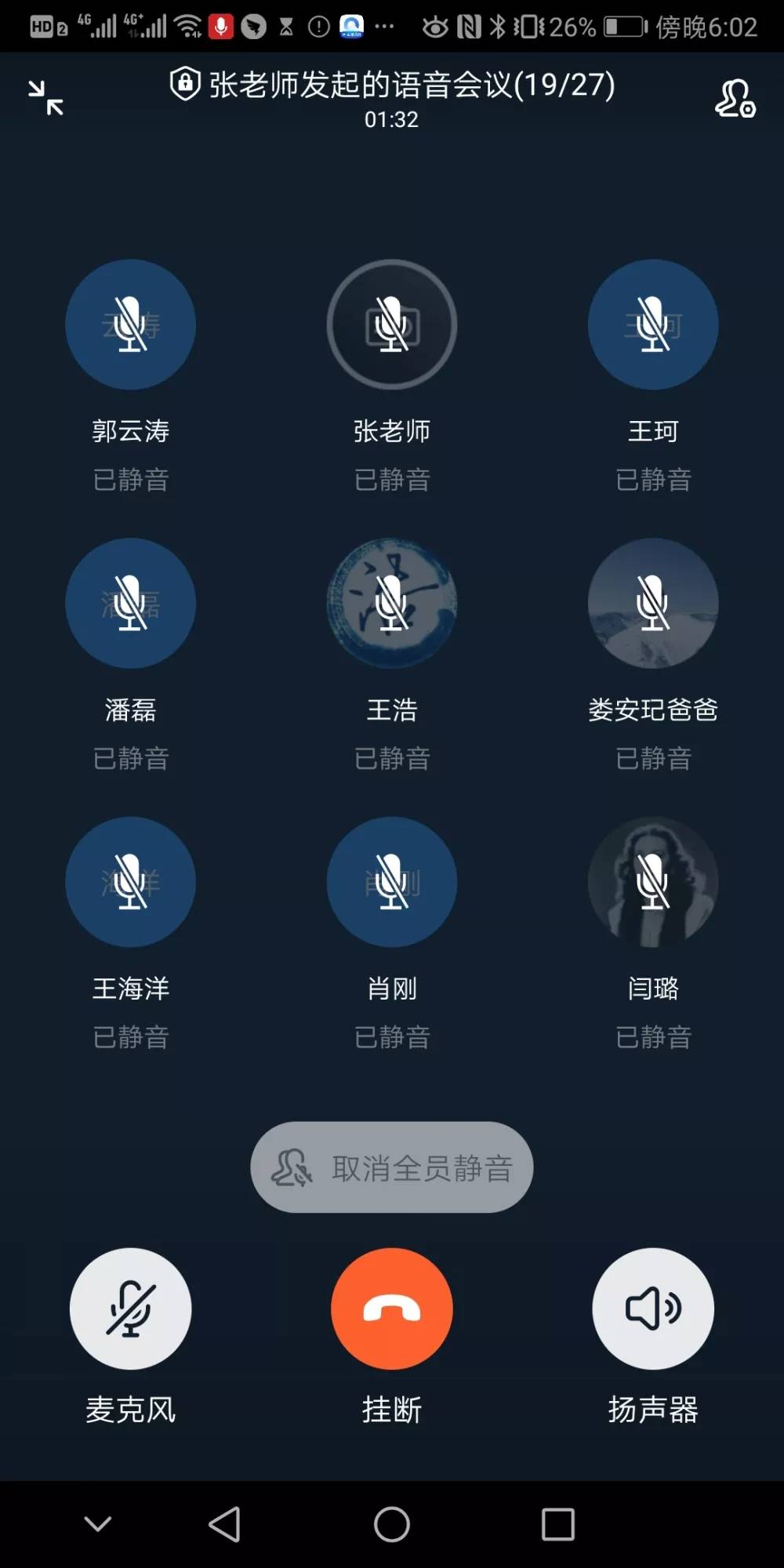
Task: Collapse the call screen with minimize arrows
Action: tap(45, 98)
